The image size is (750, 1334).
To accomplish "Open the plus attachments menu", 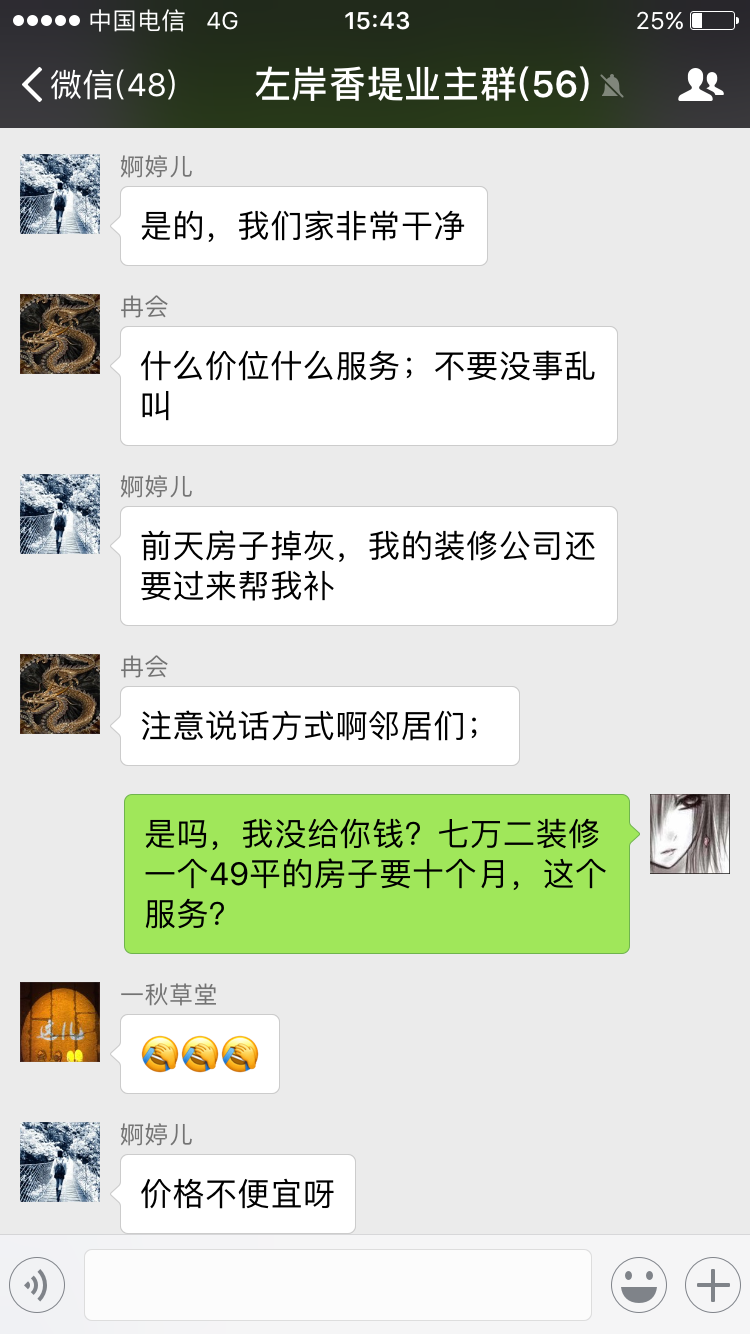I will pos(712,1285).
